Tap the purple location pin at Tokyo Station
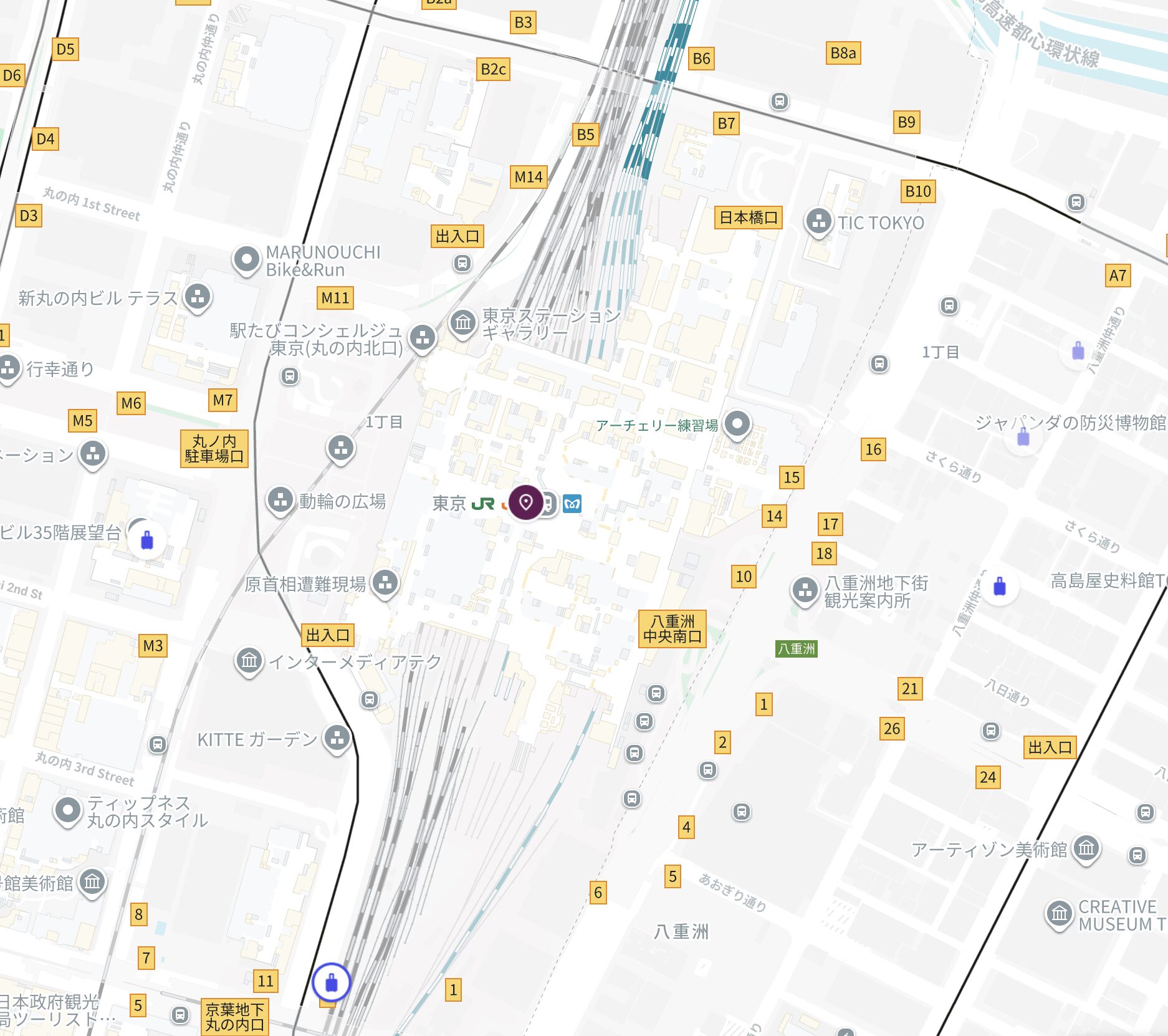Viewport: 1168px width, 1036px height. 525,502
